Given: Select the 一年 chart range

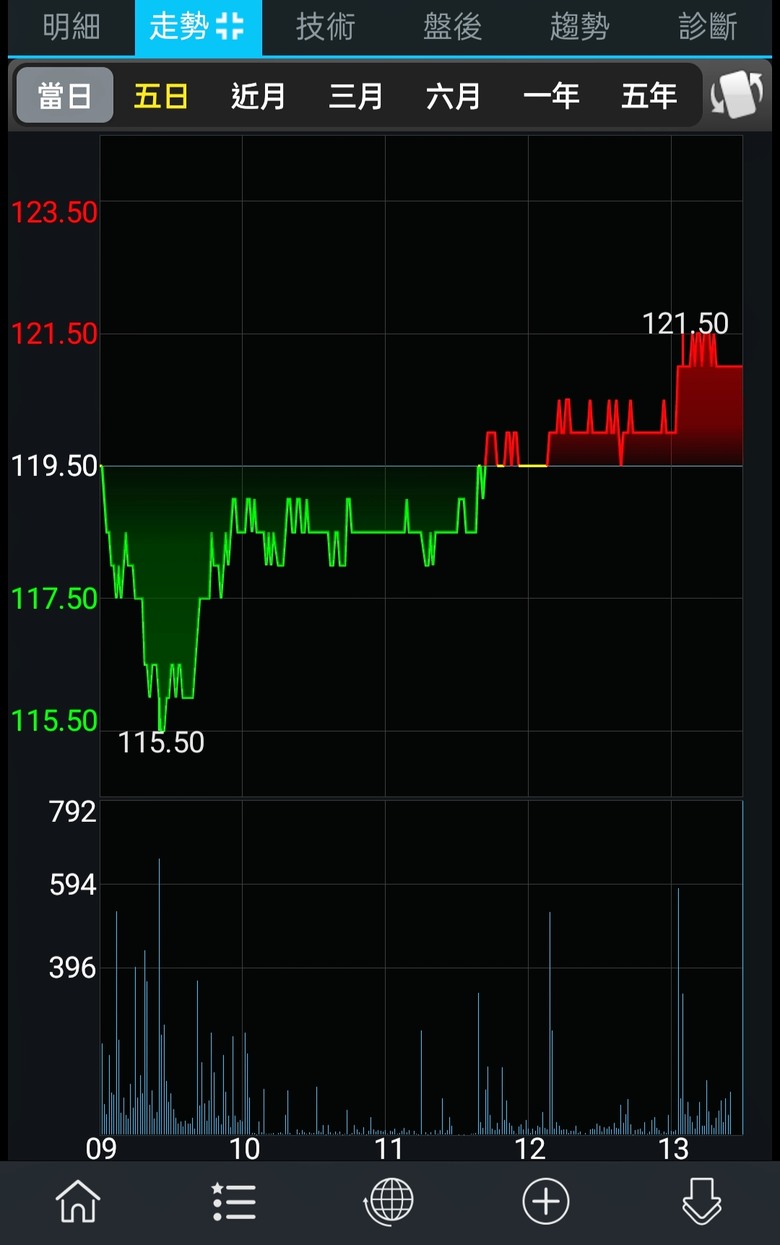Looking at the screenshot, I should [x=551, y=96].
